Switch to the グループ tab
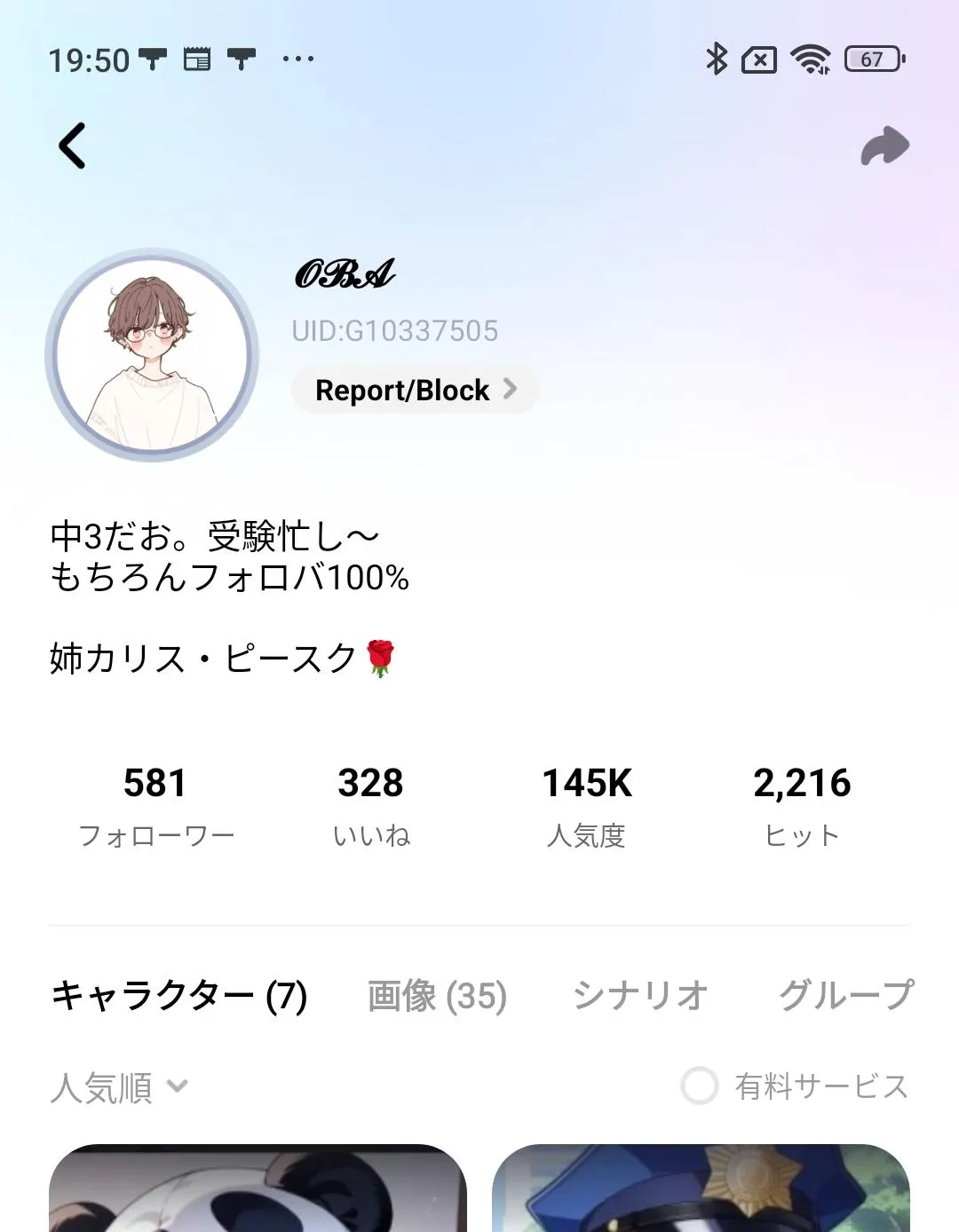 coord(845,996)
